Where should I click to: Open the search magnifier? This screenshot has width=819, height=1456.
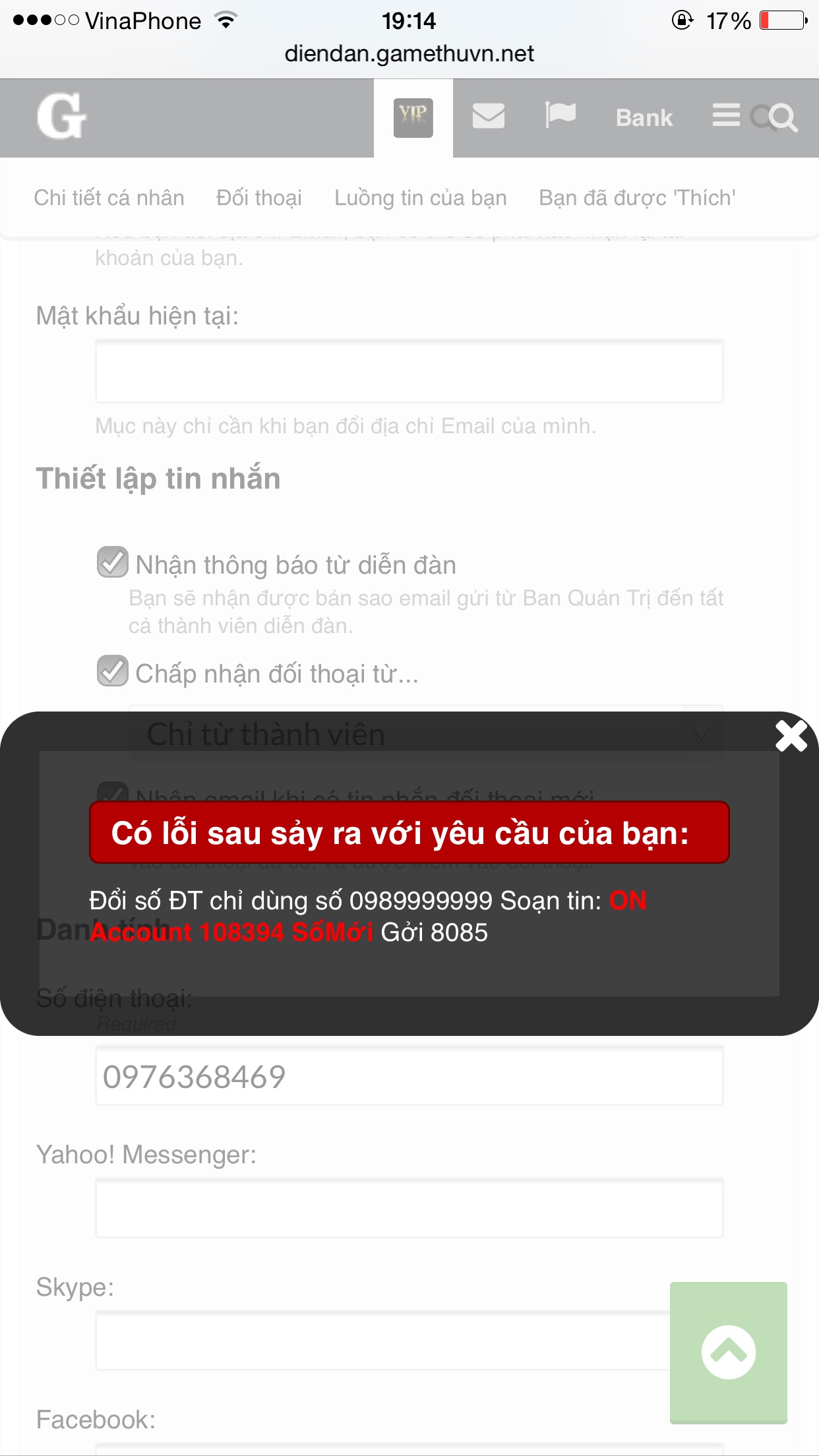(x=782, y=118)
